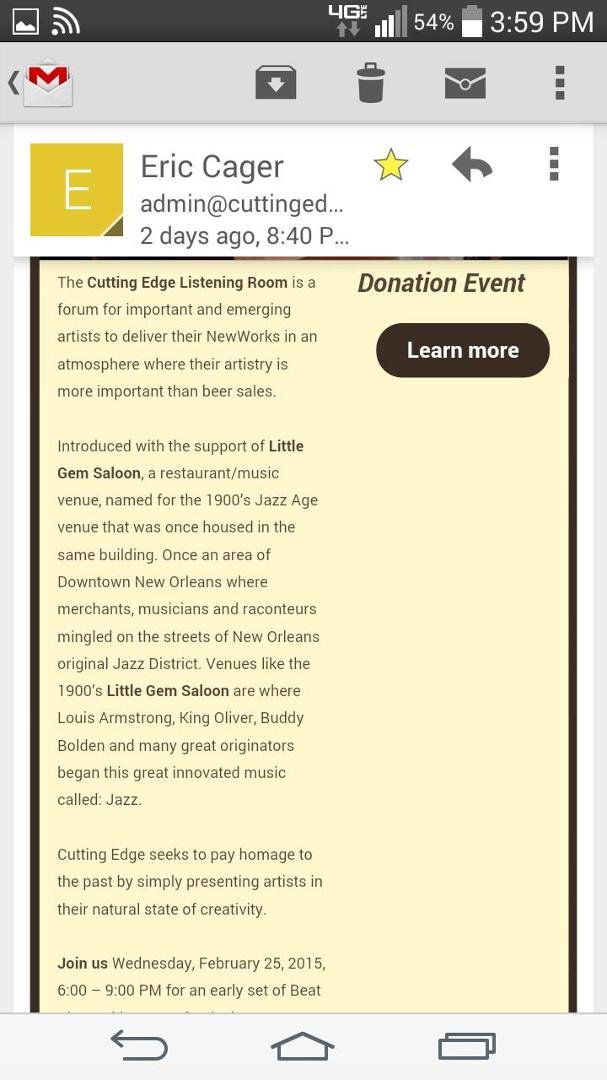
Task: Unstar the message from Eric Cager
Action: (391, 166)
